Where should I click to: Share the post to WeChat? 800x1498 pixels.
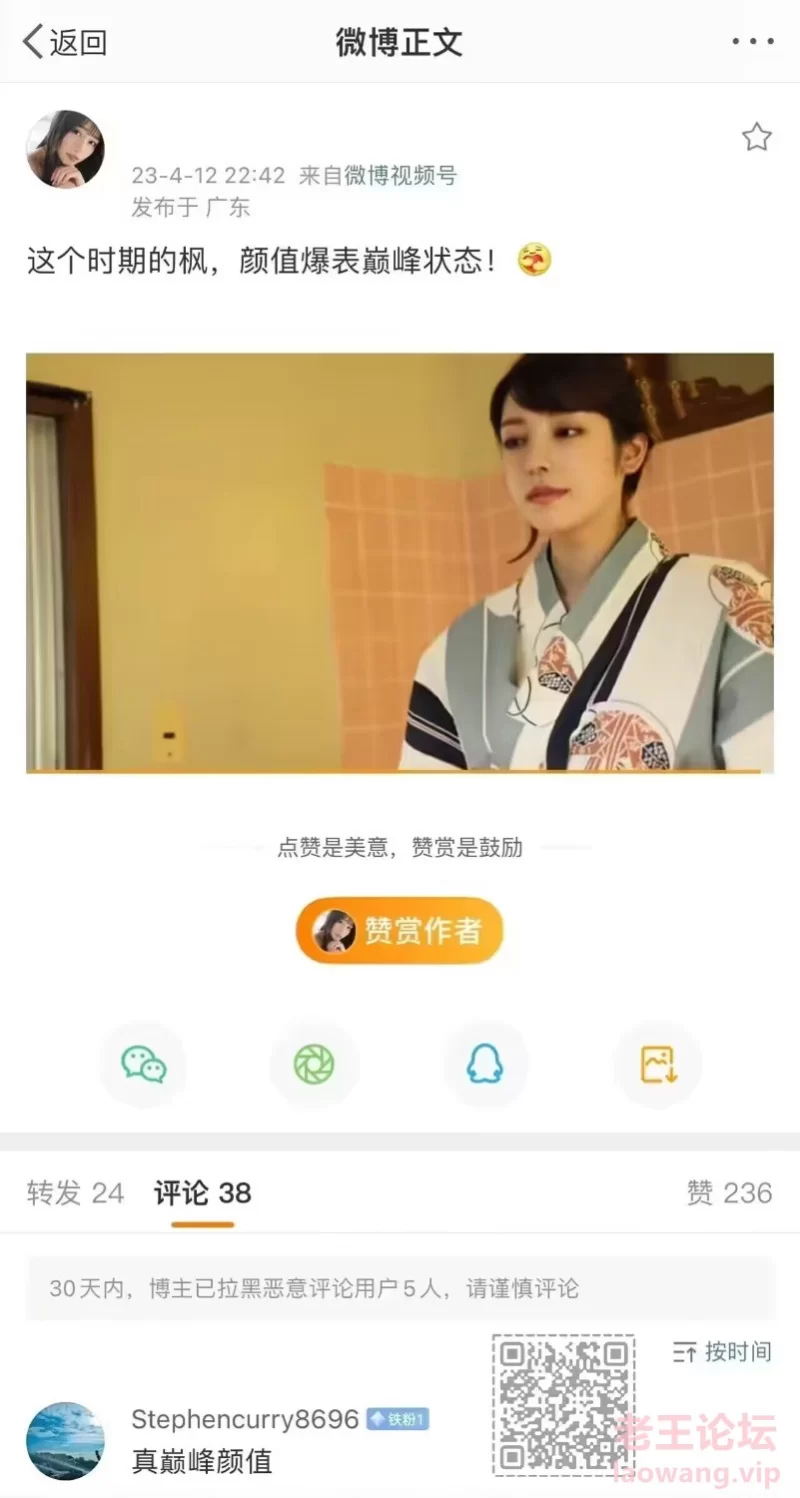pyautogui.click(x=143, y=1065)
